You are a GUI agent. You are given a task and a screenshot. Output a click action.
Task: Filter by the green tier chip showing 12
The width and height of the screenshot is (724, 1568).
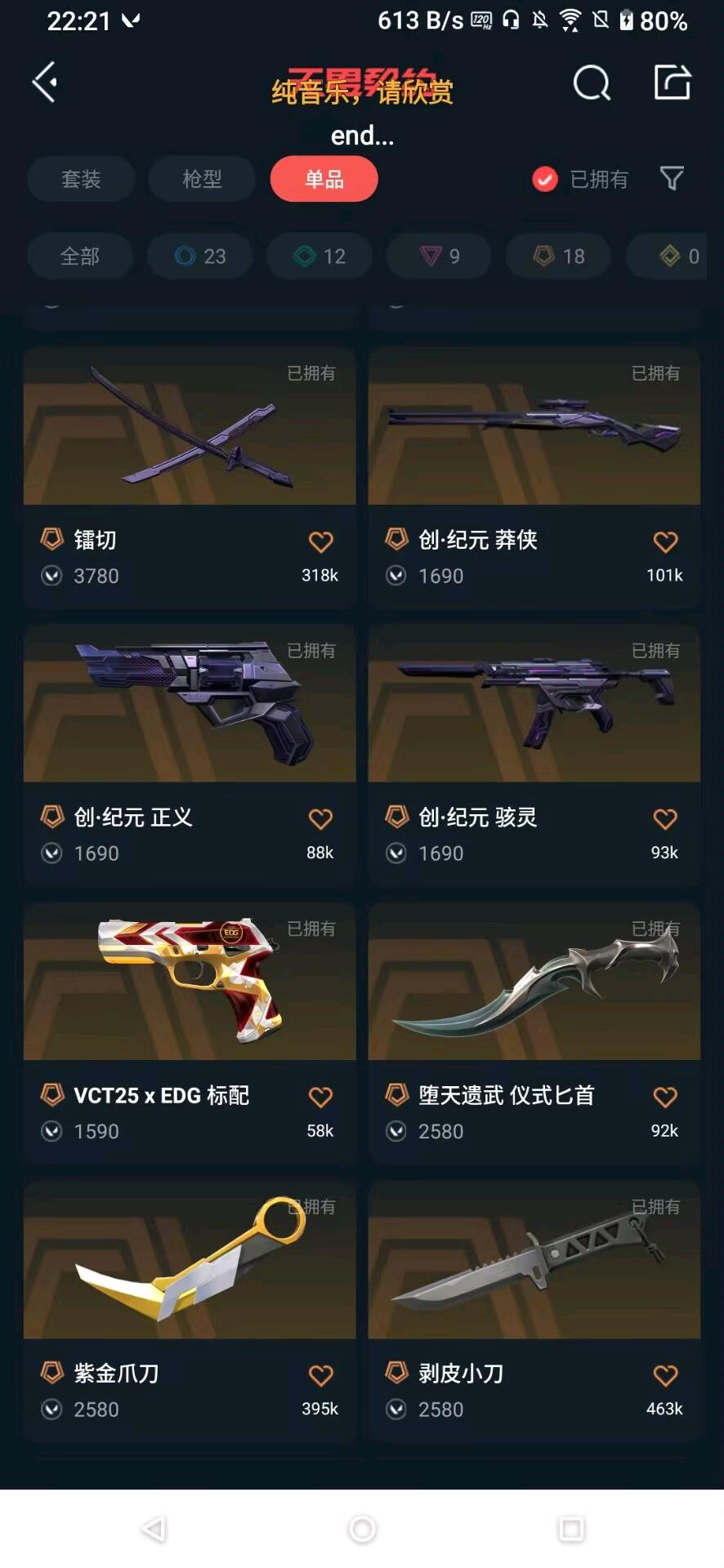click(x=320, y=256)
